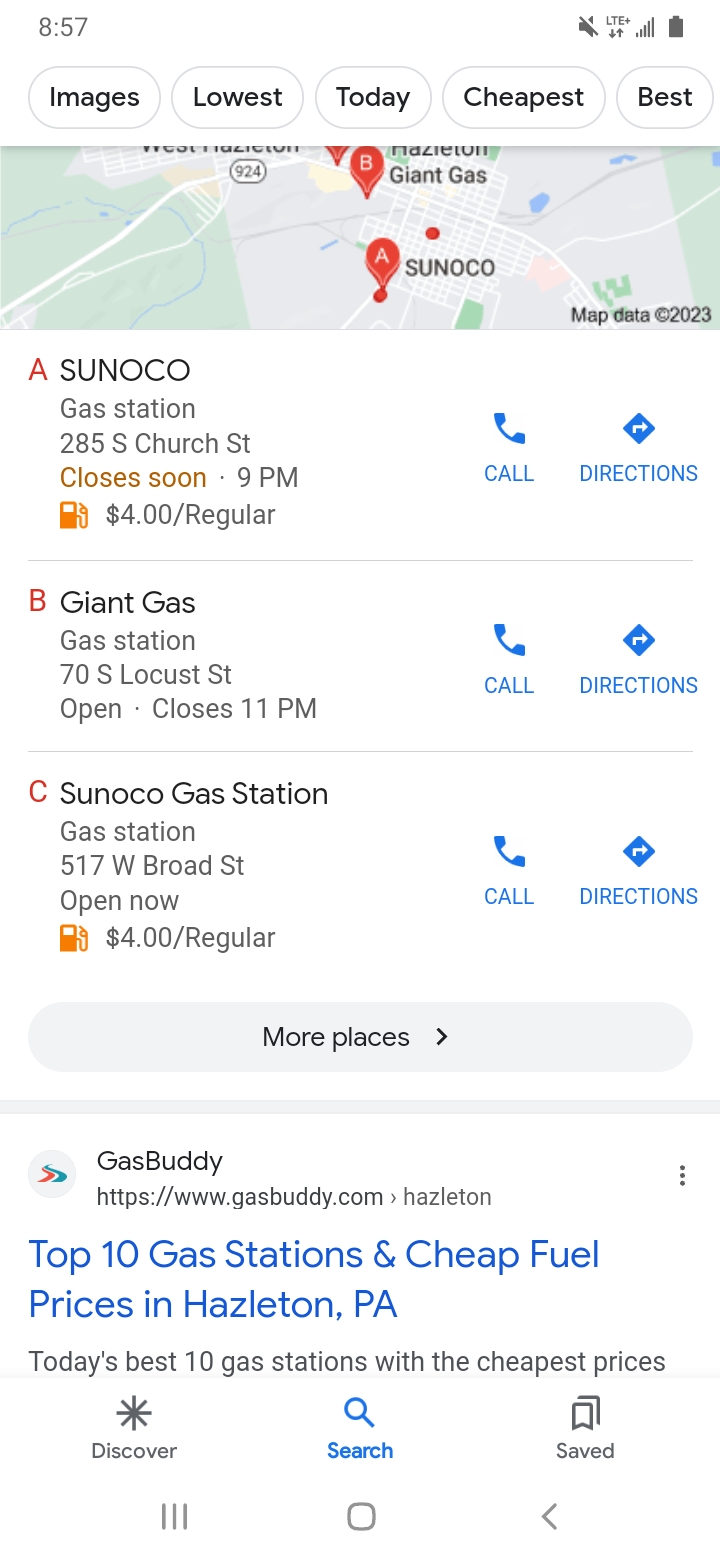Go back with the system back button
720x1560 pixels.
[x=549, y=1516]
